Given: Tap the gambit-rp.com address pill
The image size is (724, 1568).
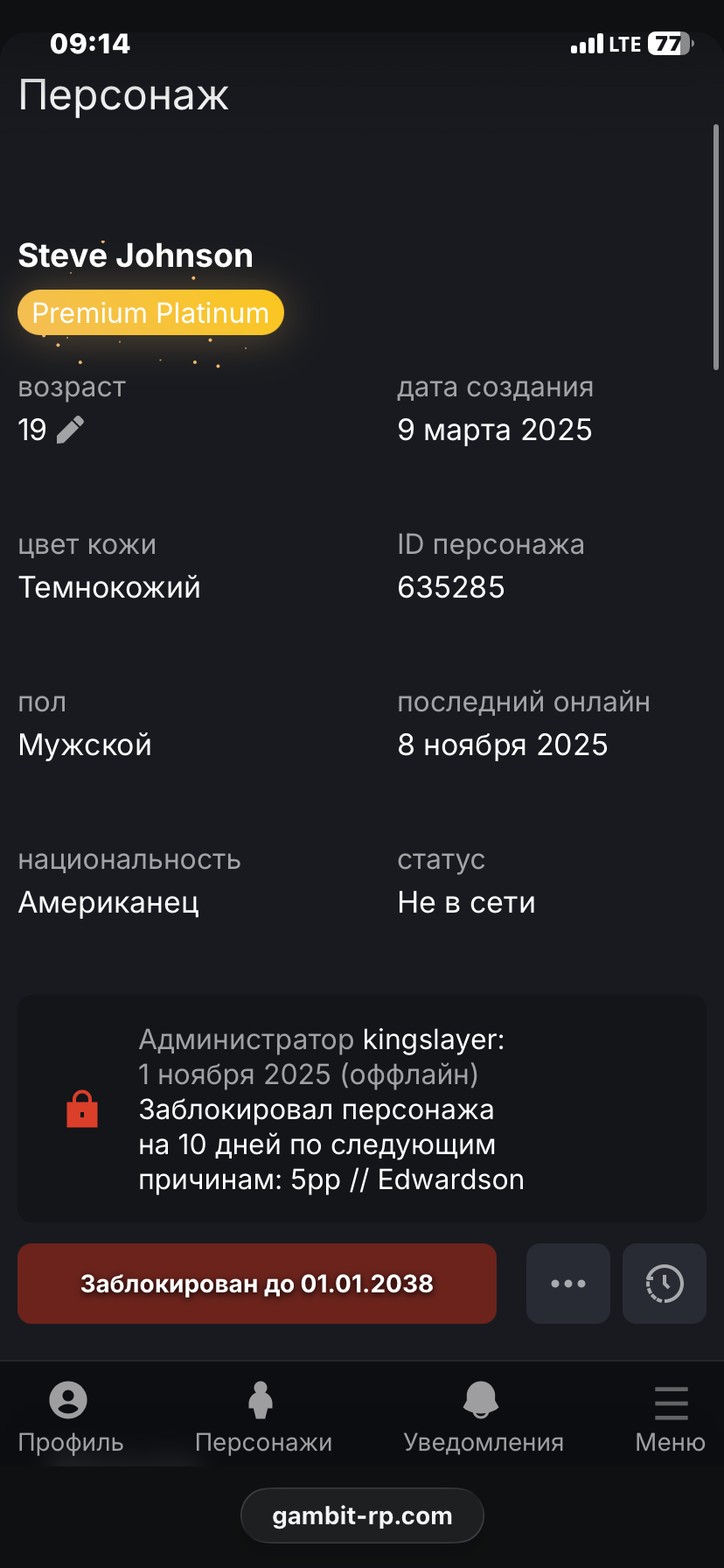Looking at the screenshot, I should click(362, 1515).
